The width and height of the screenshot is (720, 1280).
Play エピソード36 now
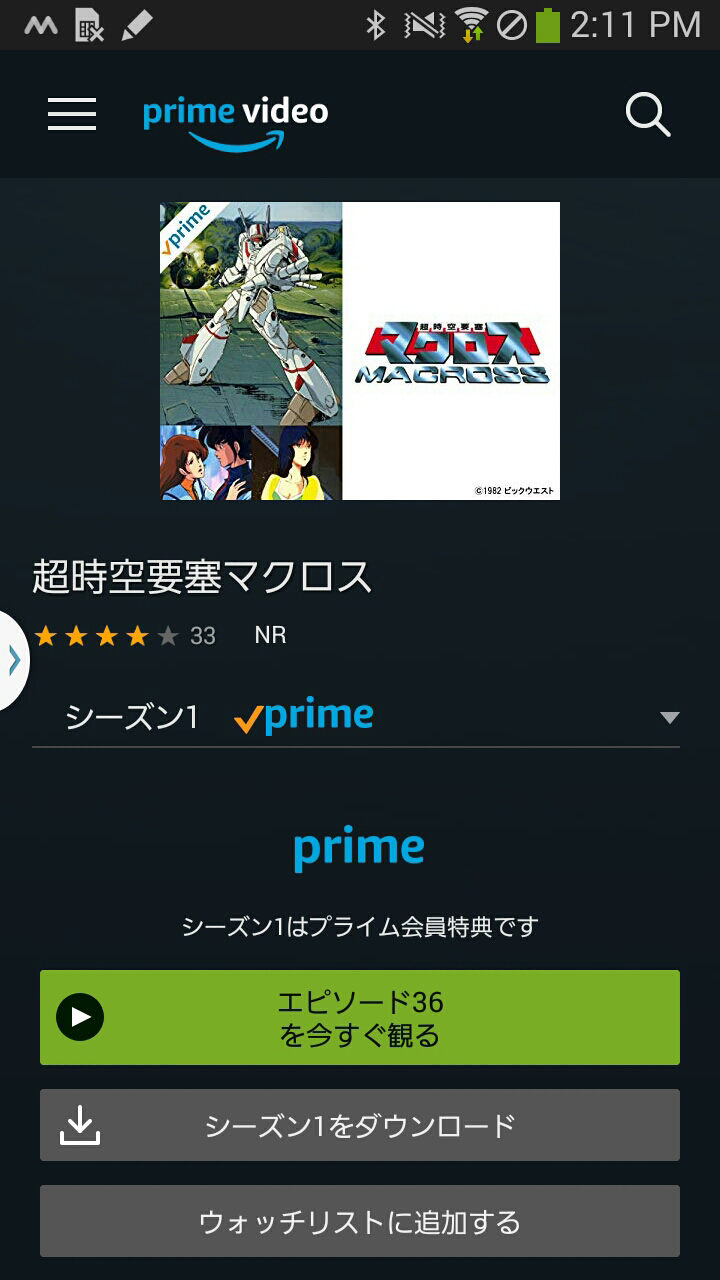[360, 1018]
